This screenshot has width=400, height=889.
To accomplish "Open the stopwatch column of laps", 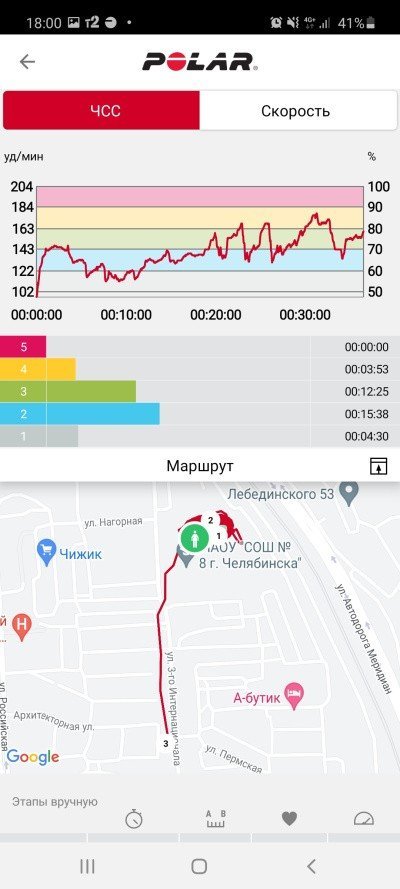I will coord(134,818).
